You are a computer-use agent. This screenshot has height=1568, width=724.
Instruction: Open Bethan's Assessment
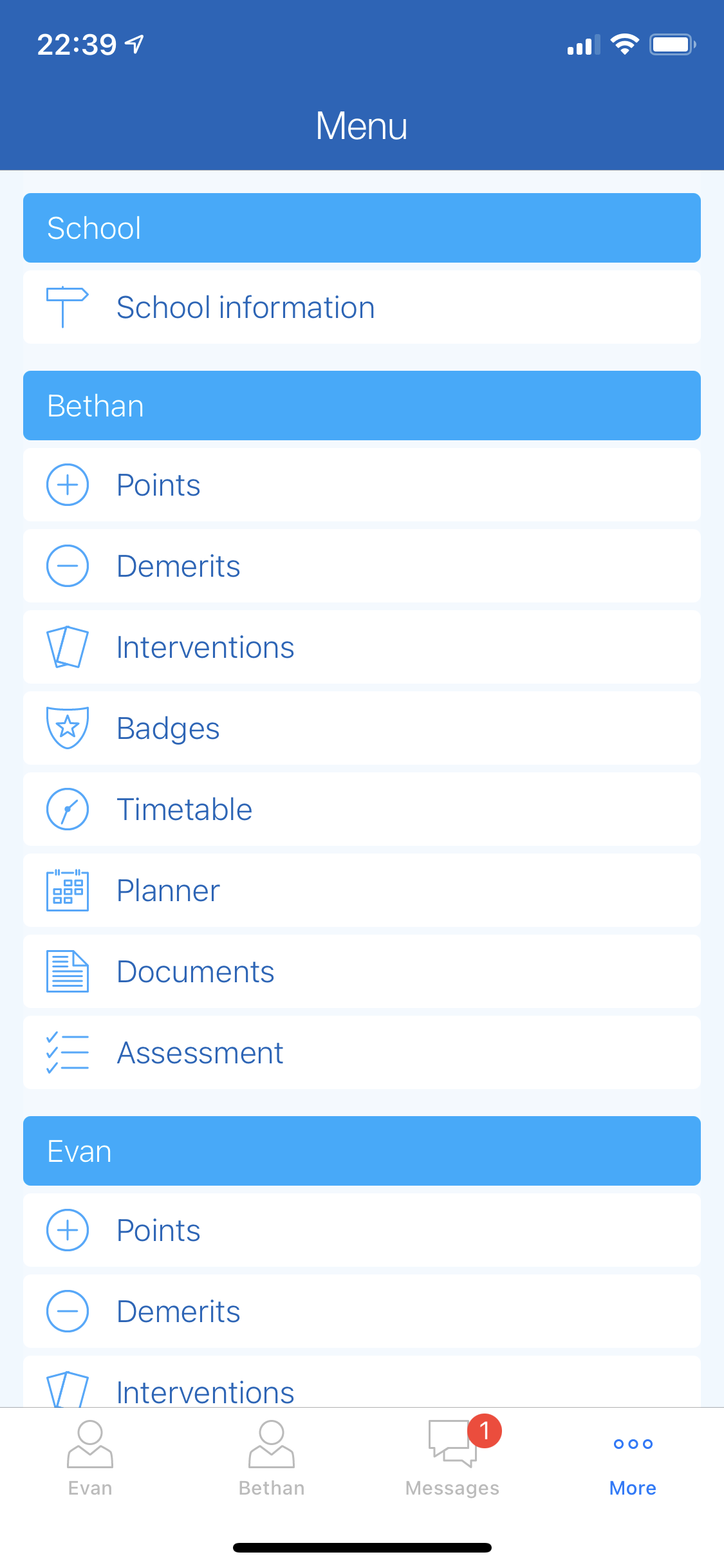pyautogui.click(x=361, y=1052)
